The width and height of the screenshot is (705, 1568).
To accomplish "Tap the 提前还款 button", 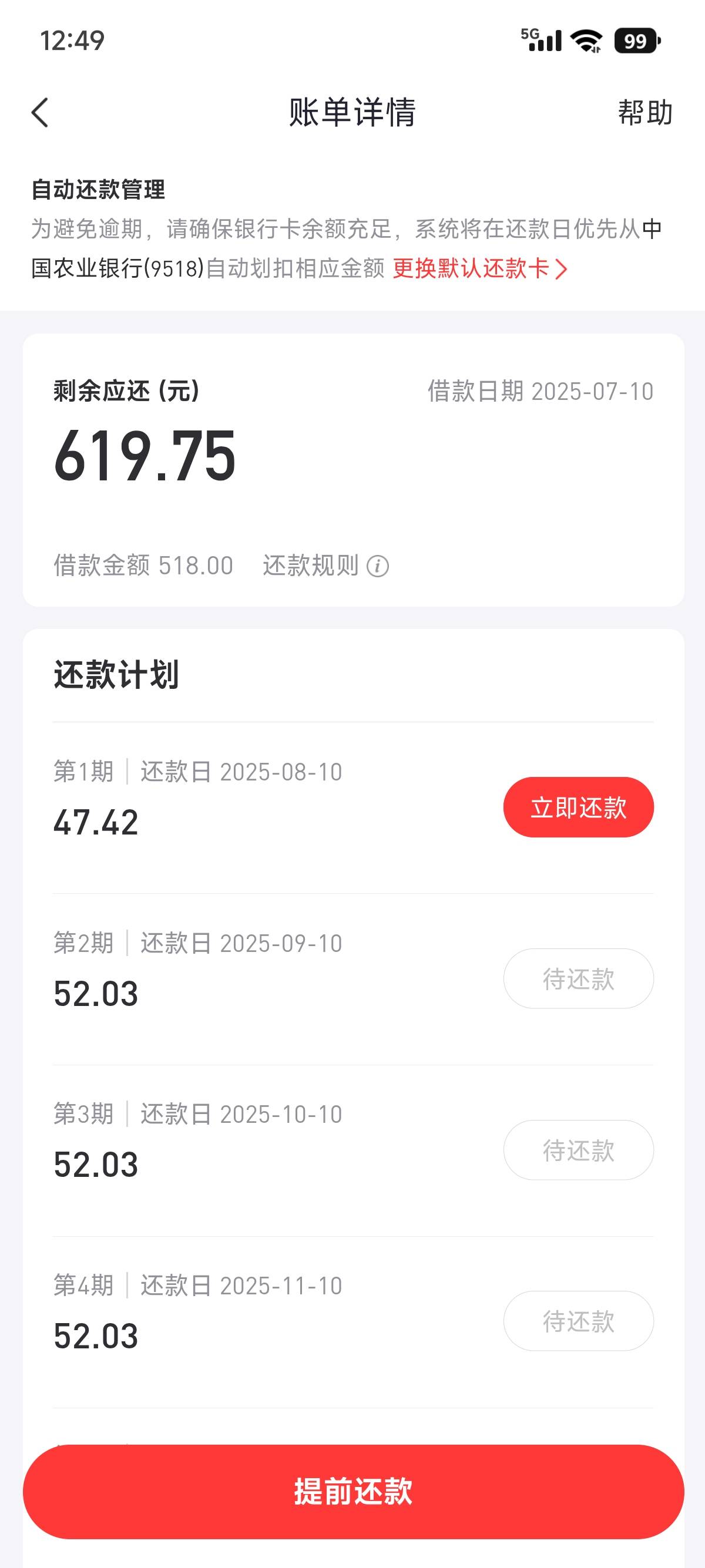I will (x=353, y=1492).
